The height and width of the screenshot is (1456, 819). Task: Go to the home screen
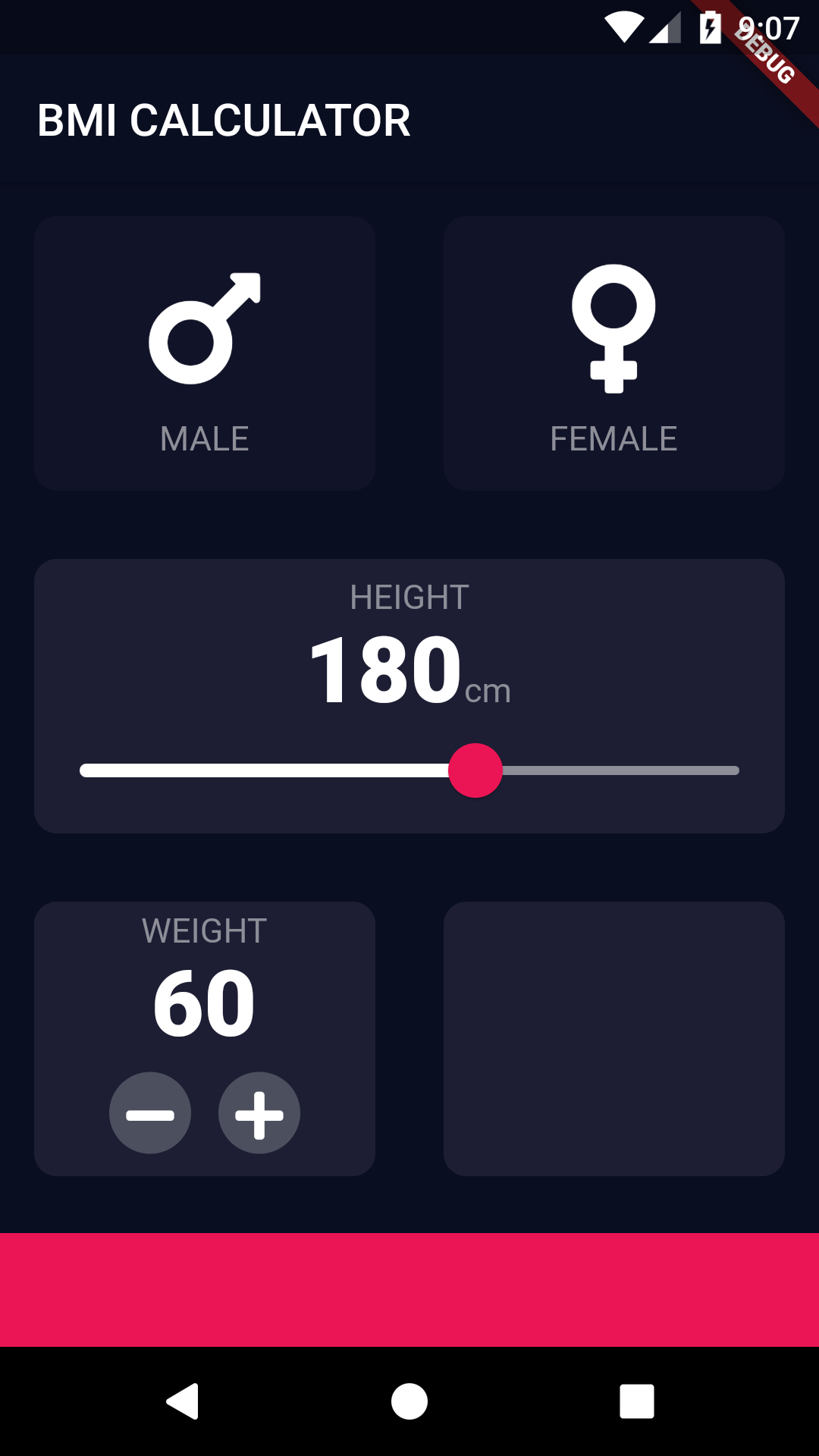(409, 1401)
